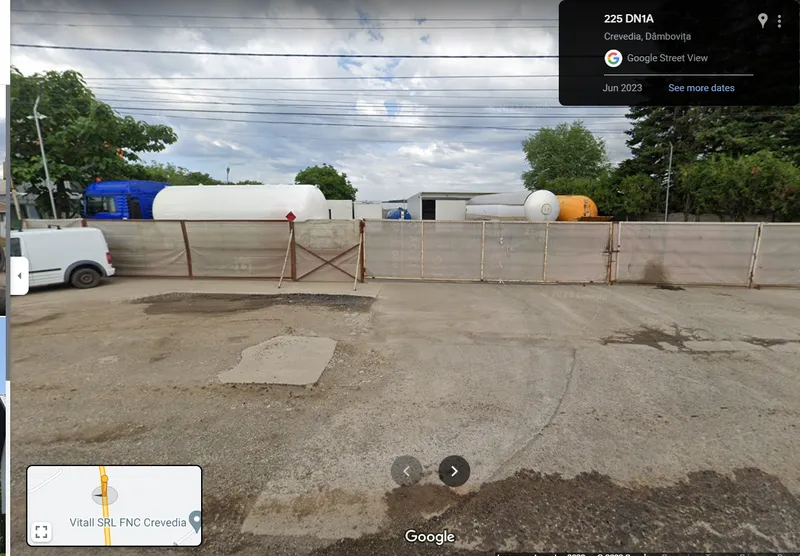Viewport: 800px width, 556px height.
Task: Tap the location pin icon
Action: tap(762, 21)
